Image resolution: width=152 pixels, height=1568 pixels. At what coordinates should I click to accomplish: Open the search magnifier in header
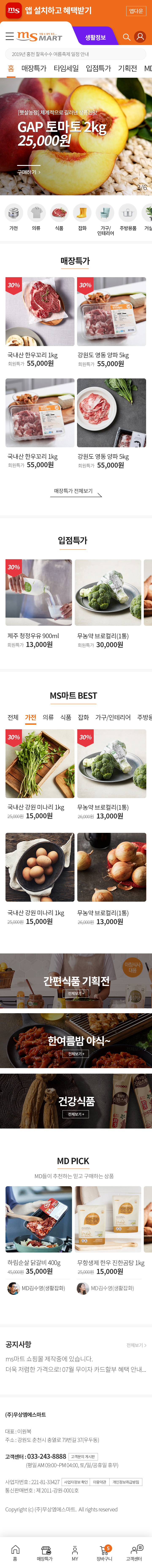pyautogui.click(x=126, y=37)
